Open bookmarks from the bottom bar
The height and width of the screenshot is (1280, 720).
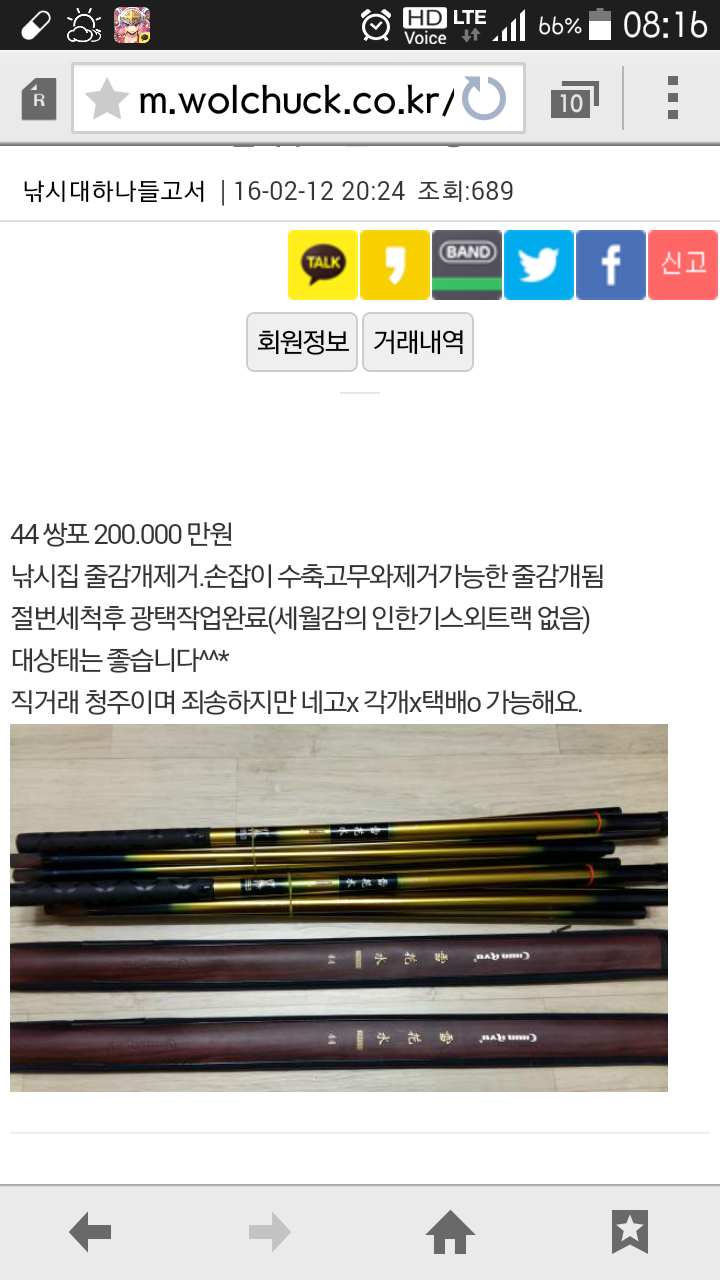click(630, 1232)
